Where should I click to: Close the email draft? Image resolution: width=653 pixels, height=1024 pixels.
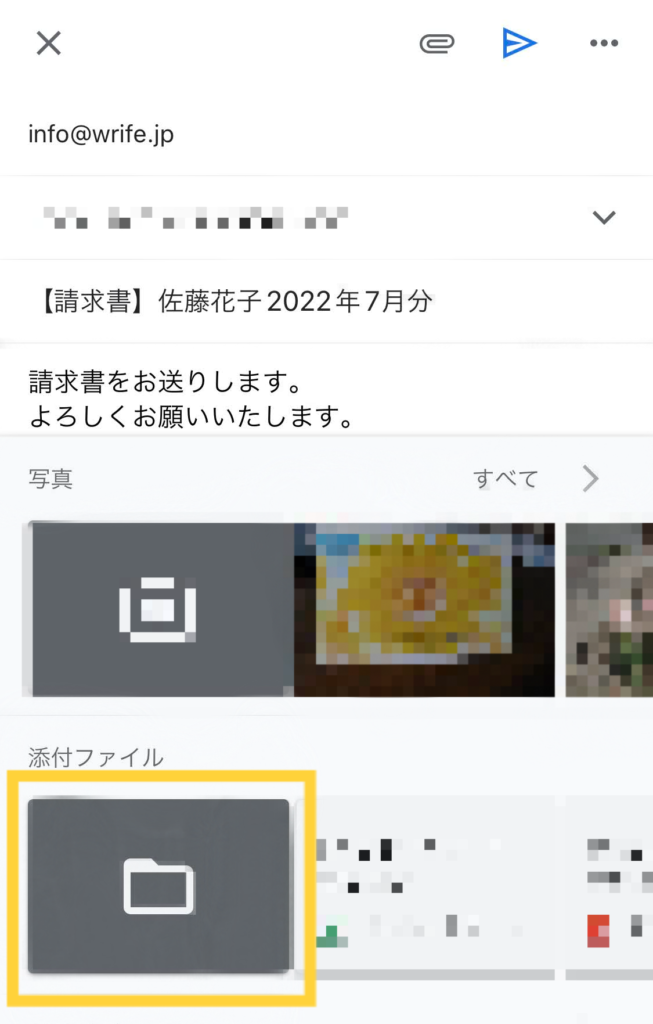[x=49, y=43]
